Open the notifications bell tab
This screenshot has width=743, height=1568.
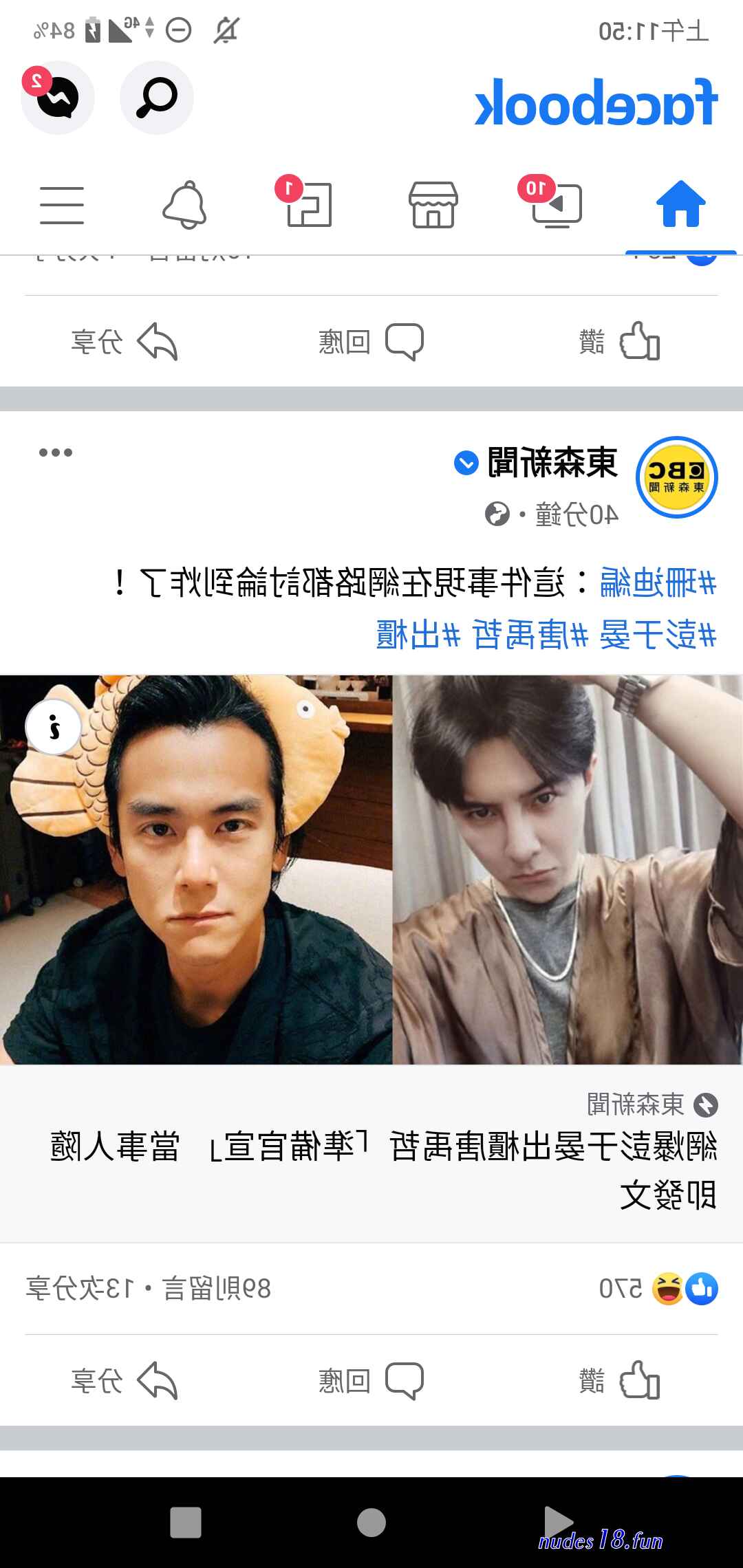coord(184,205)
